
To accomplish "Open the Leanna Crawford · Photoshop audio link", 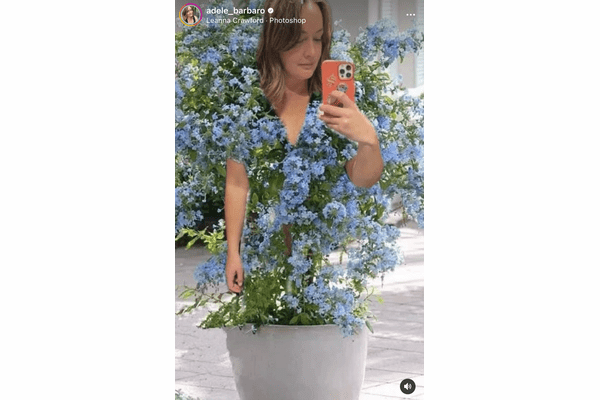I will (256, 20).
